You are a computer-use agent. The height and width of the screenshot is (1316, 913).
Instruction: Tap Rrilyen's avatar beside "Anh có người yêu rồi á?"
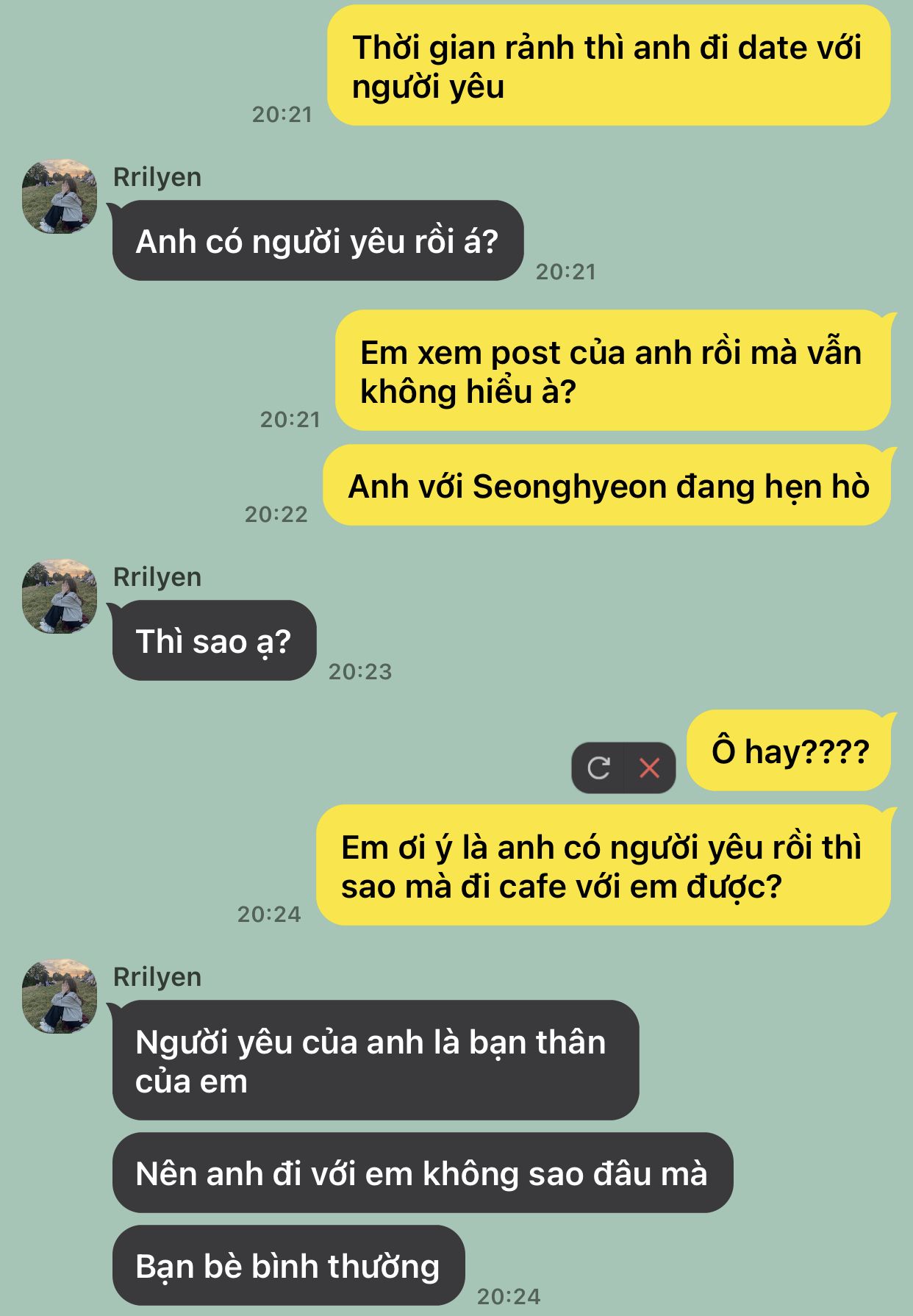(x=60, y=196)
